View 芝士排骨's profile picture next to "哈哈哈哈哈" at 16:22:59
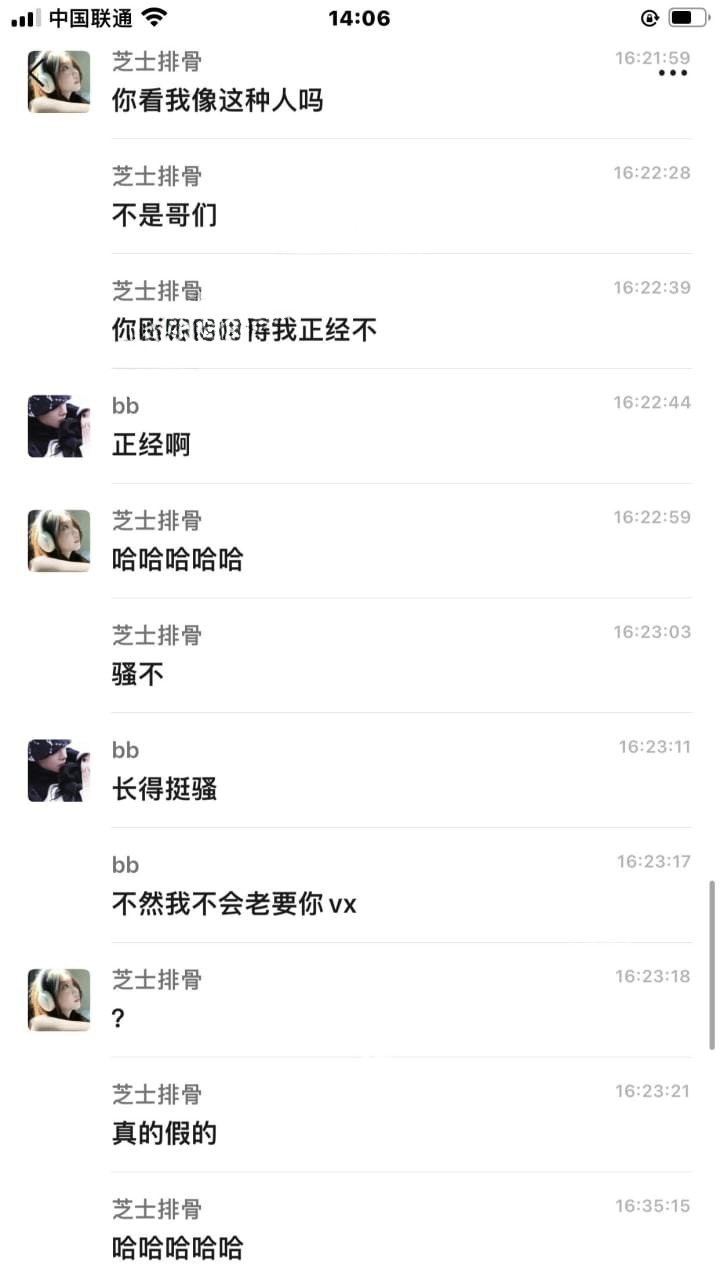This screenshot has width=720, height=1280. click(59, 541)
